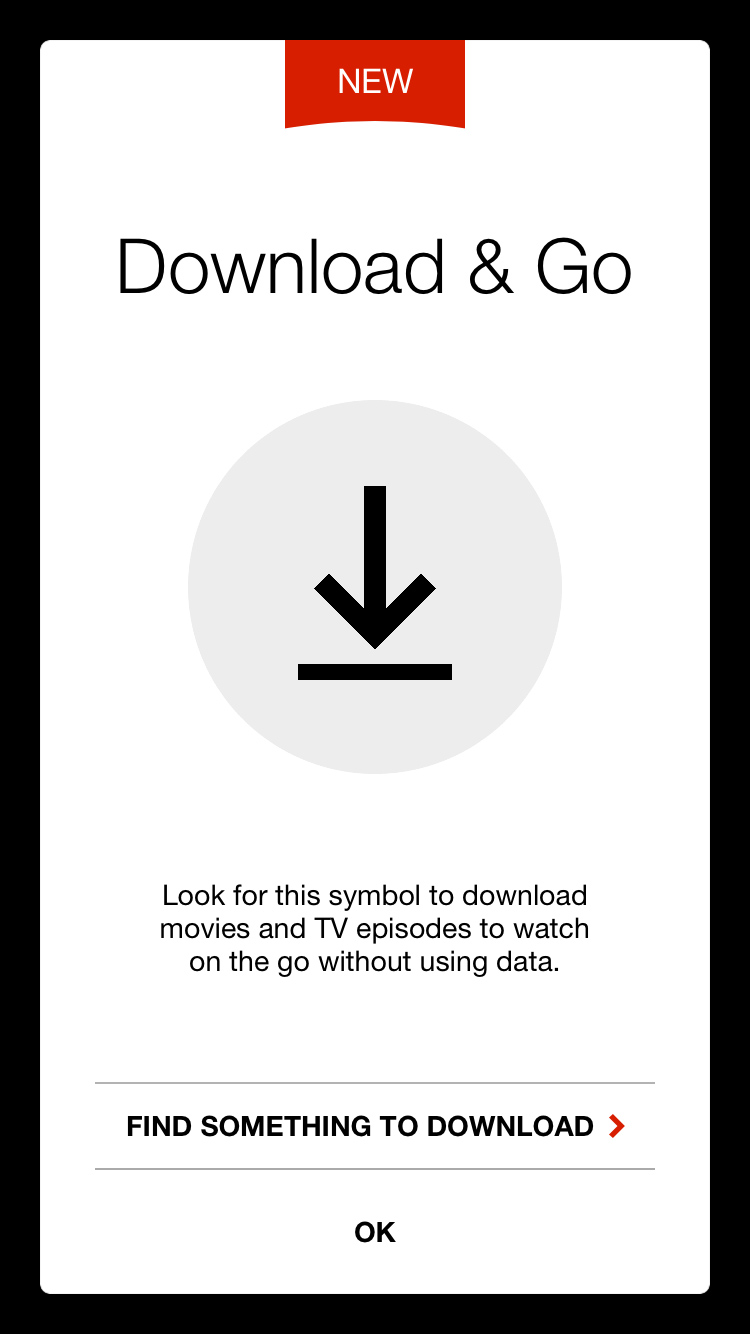This screenshot has width=750, height=1334.
Task: Tap Find Something to Download
Action: [375, 1126]
